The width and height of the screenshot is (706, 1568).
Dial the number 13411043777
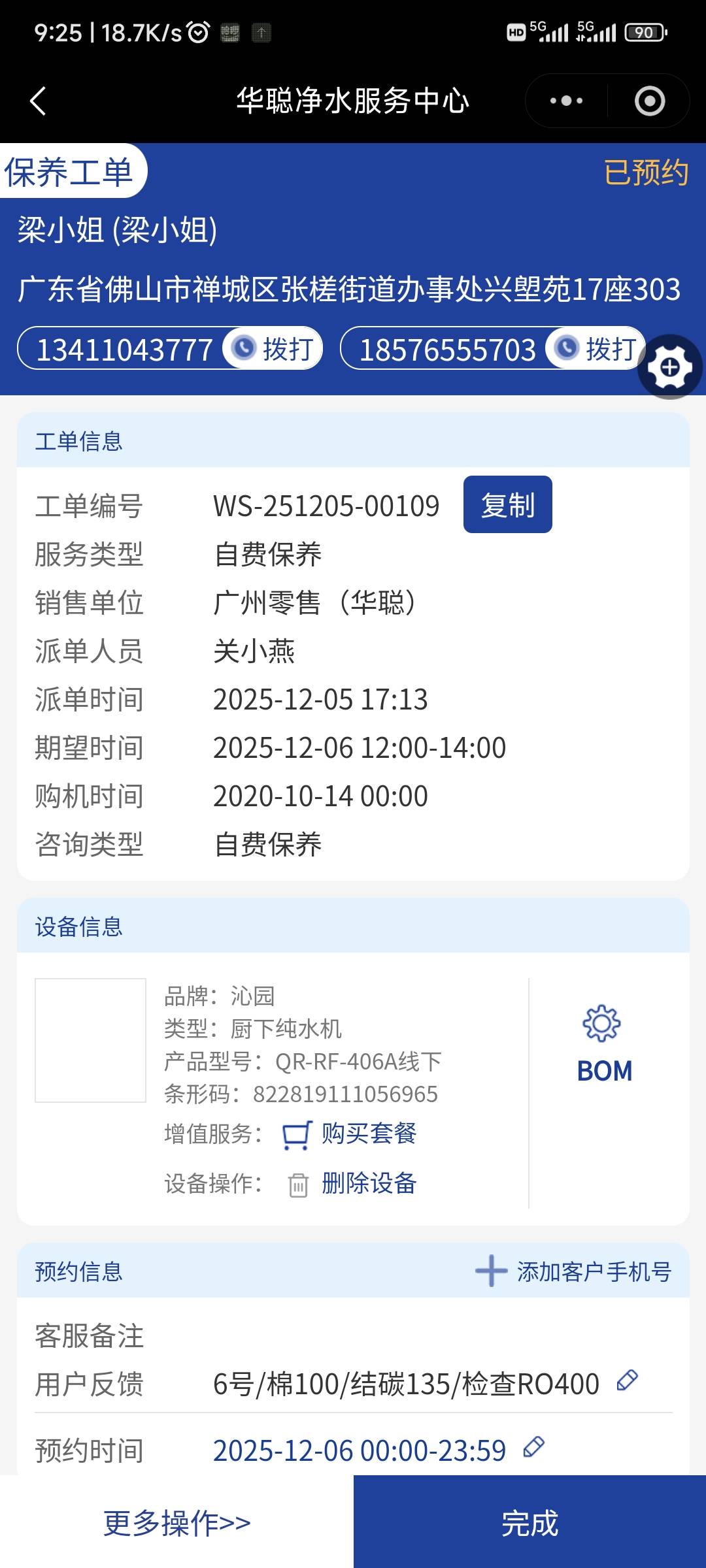pos(273,348)
